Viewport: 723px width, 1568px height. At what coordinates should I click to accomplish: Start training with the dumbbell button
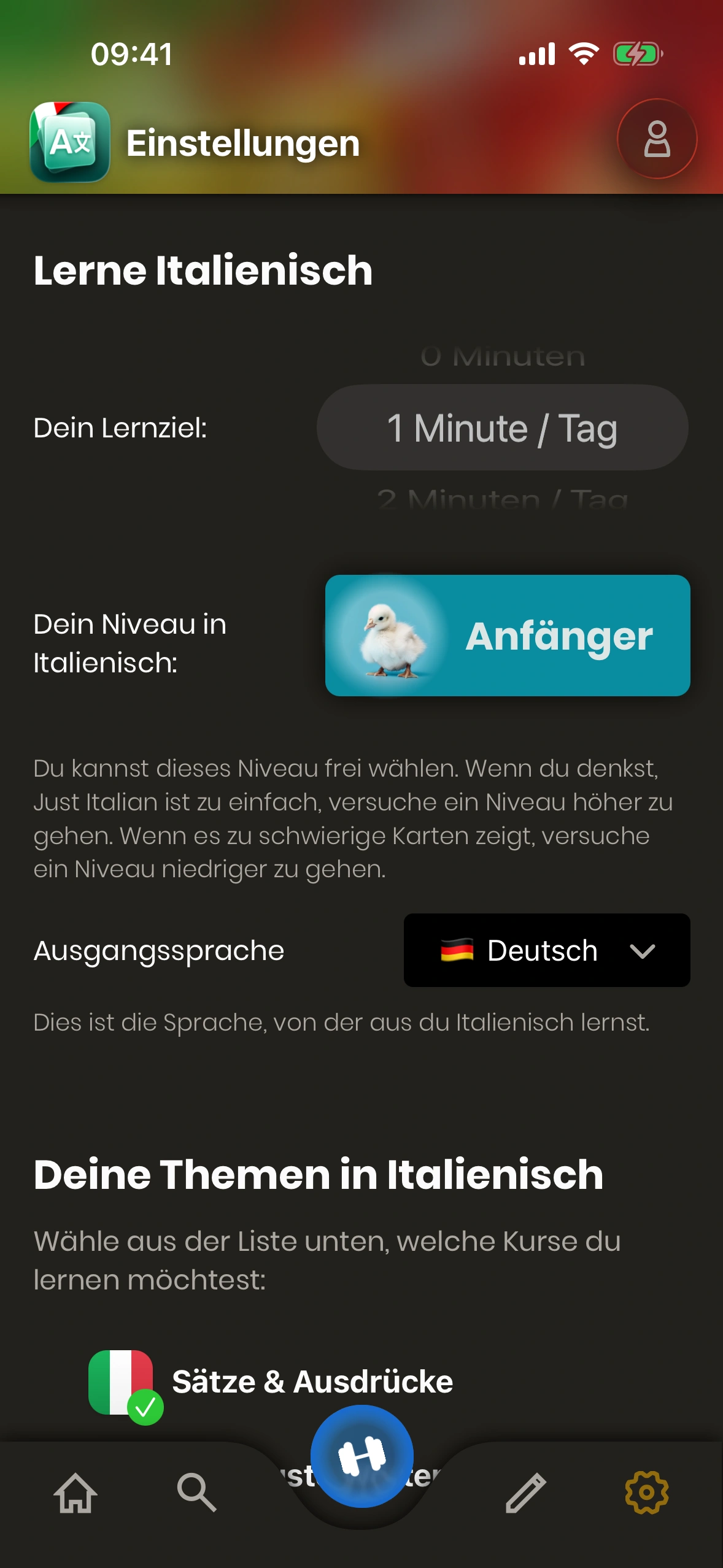click(x=361, y=1456)
